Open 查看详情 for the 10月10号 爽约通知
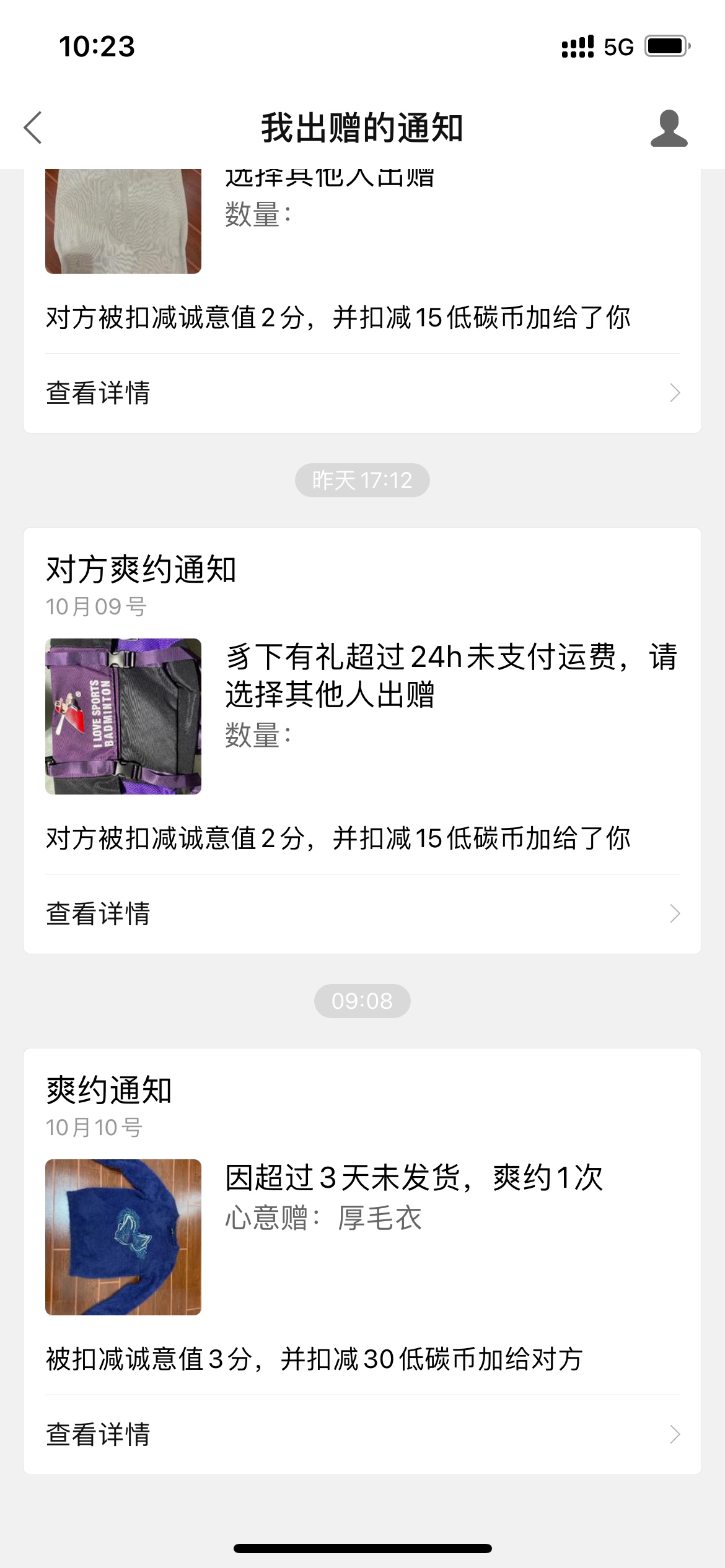 click(362, 1435)
